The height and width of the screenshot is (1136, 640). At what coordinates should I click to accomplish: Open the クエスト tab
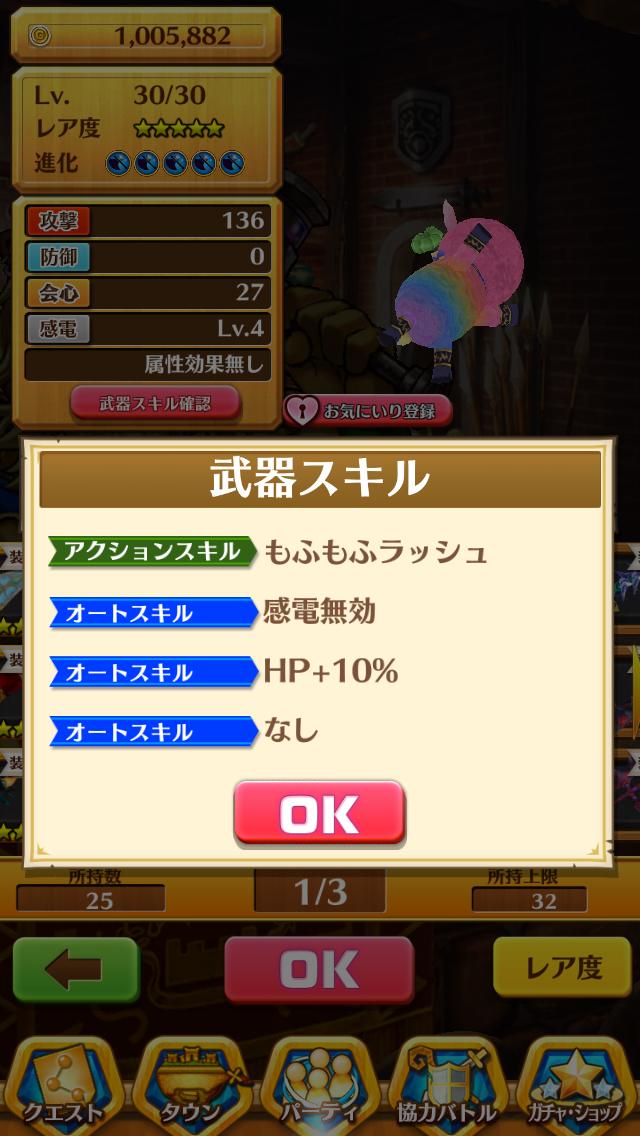tap(62, 1085)
